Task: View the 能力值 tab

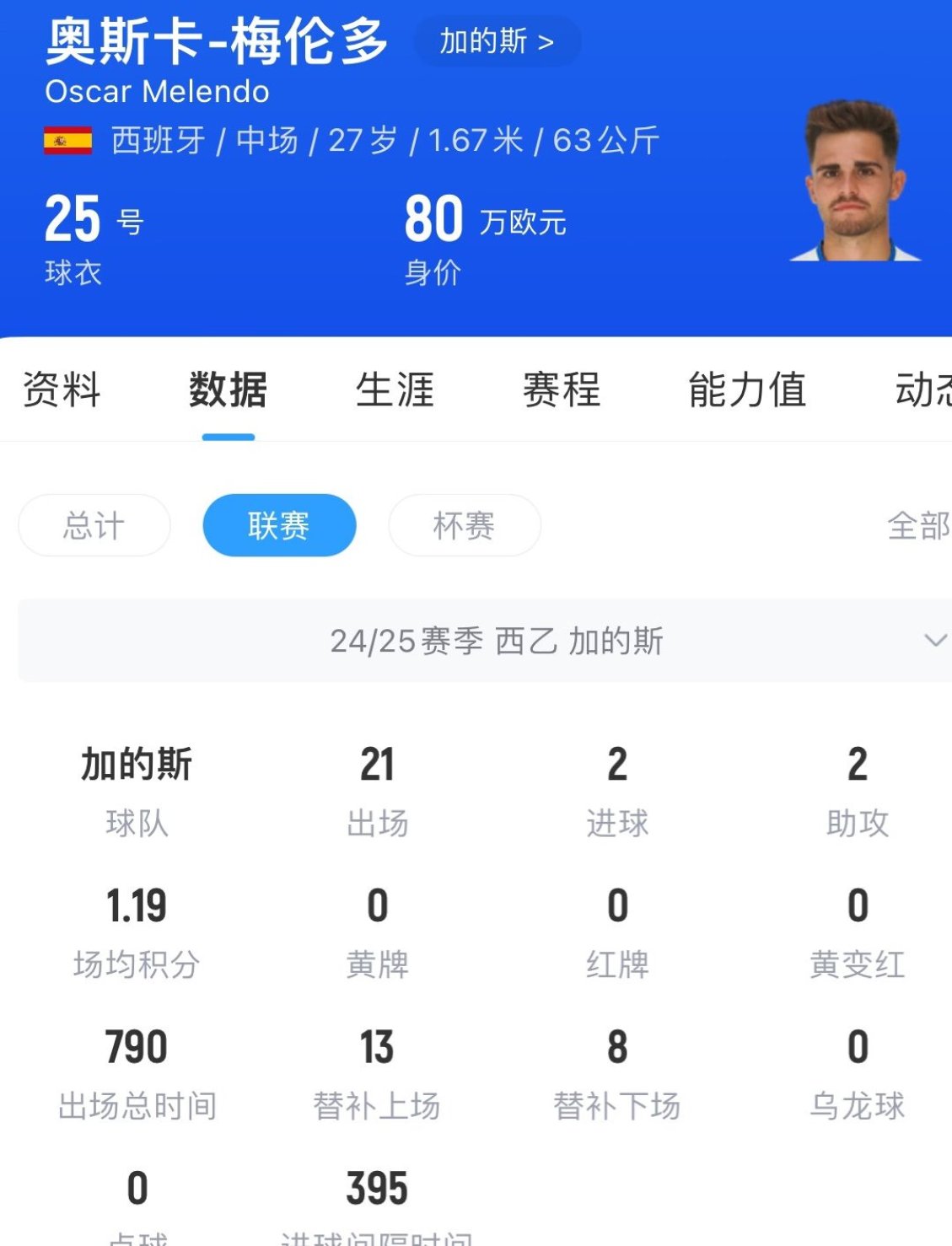Action: [747, 390]
